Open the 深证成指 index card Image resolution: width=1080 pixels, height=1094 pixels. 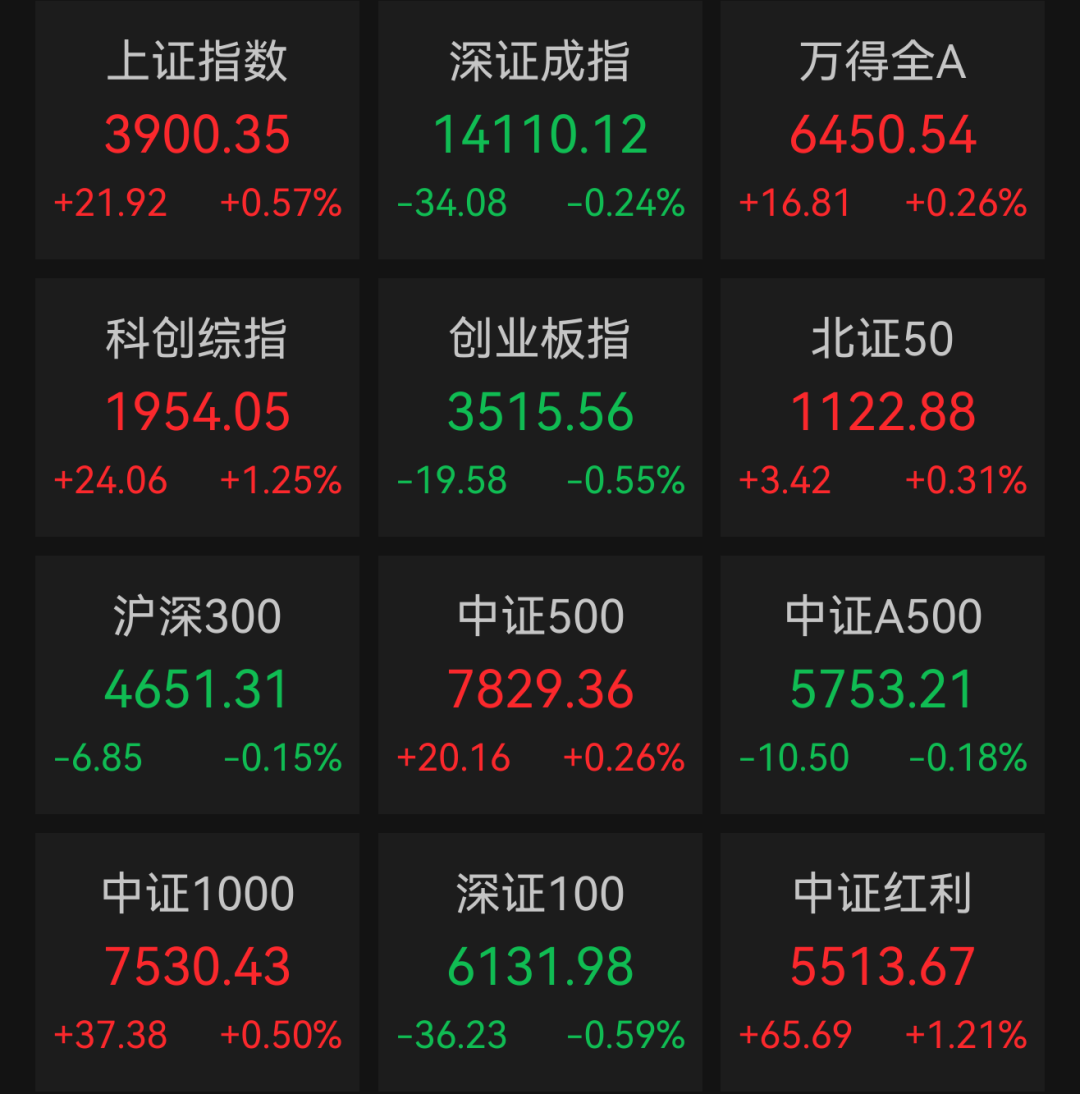[x=540, y=130]
